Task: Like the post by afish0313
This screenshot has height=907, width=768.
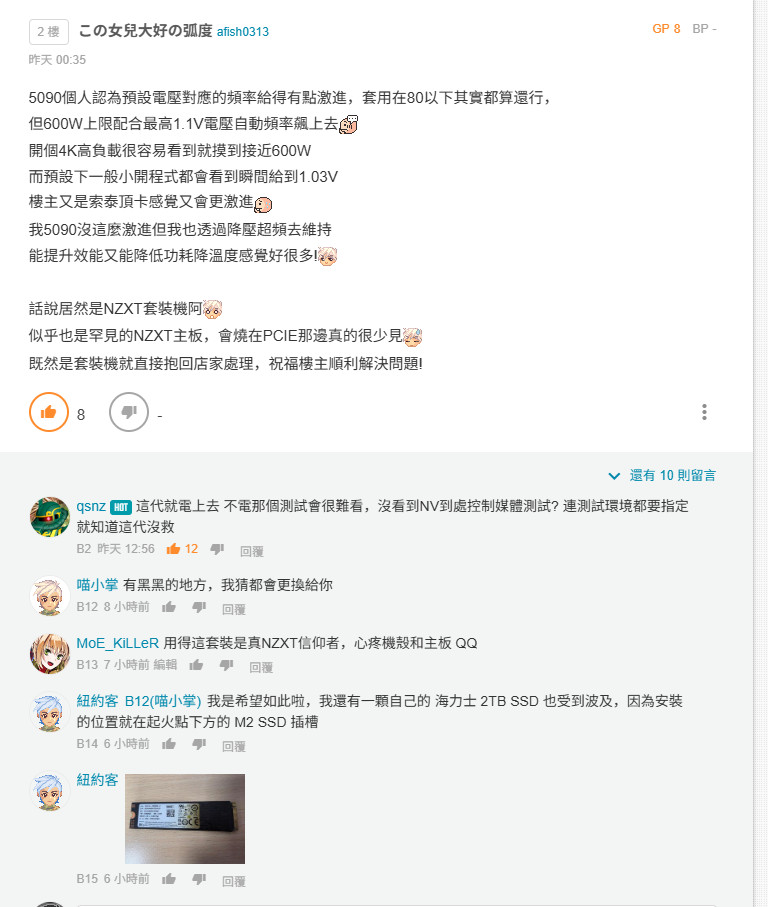Action: pos(48,412)
